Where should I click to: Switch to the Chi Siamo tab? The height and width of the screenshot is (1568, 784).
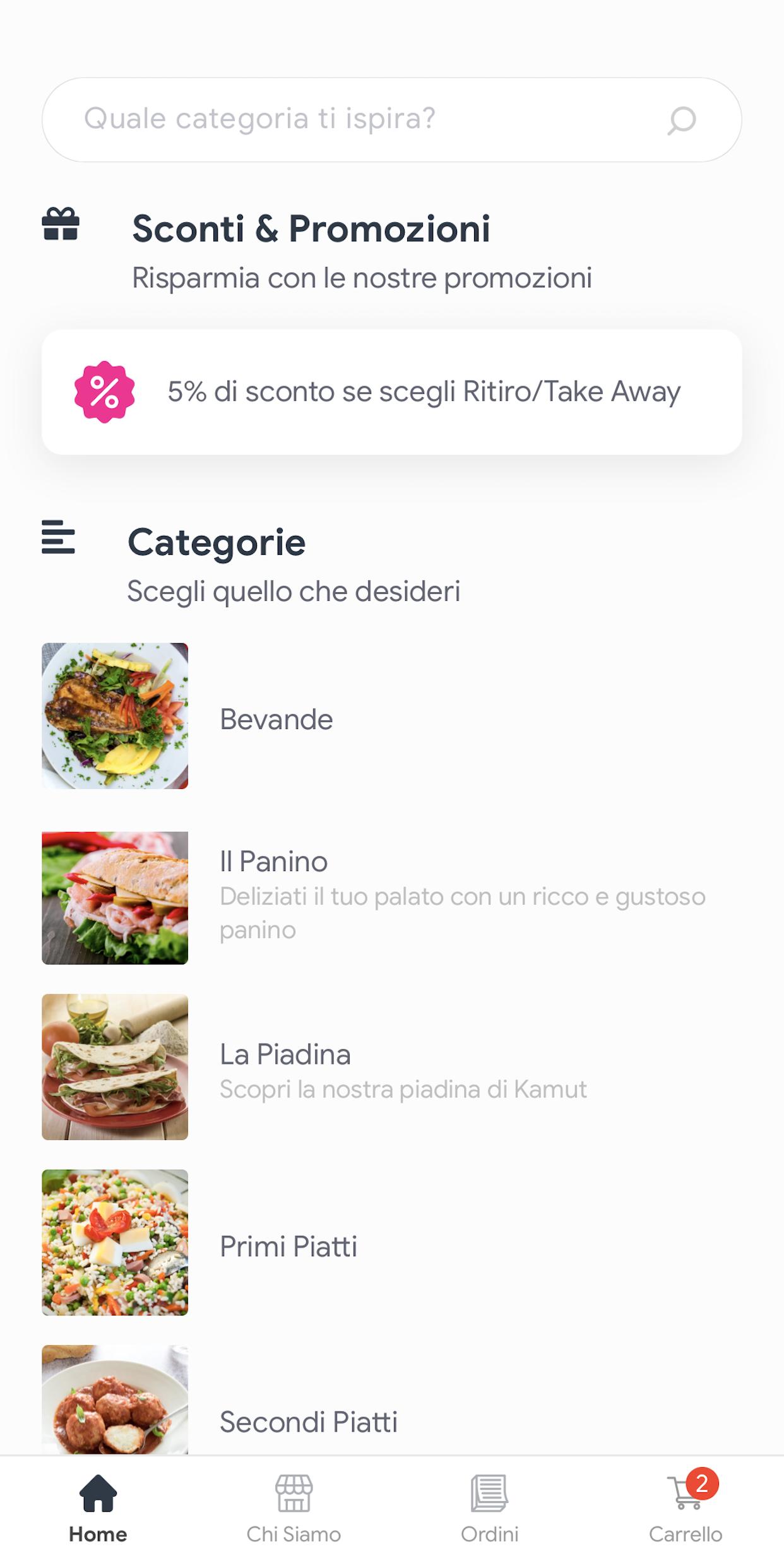pyautogui.click(x=294, y=1510)
